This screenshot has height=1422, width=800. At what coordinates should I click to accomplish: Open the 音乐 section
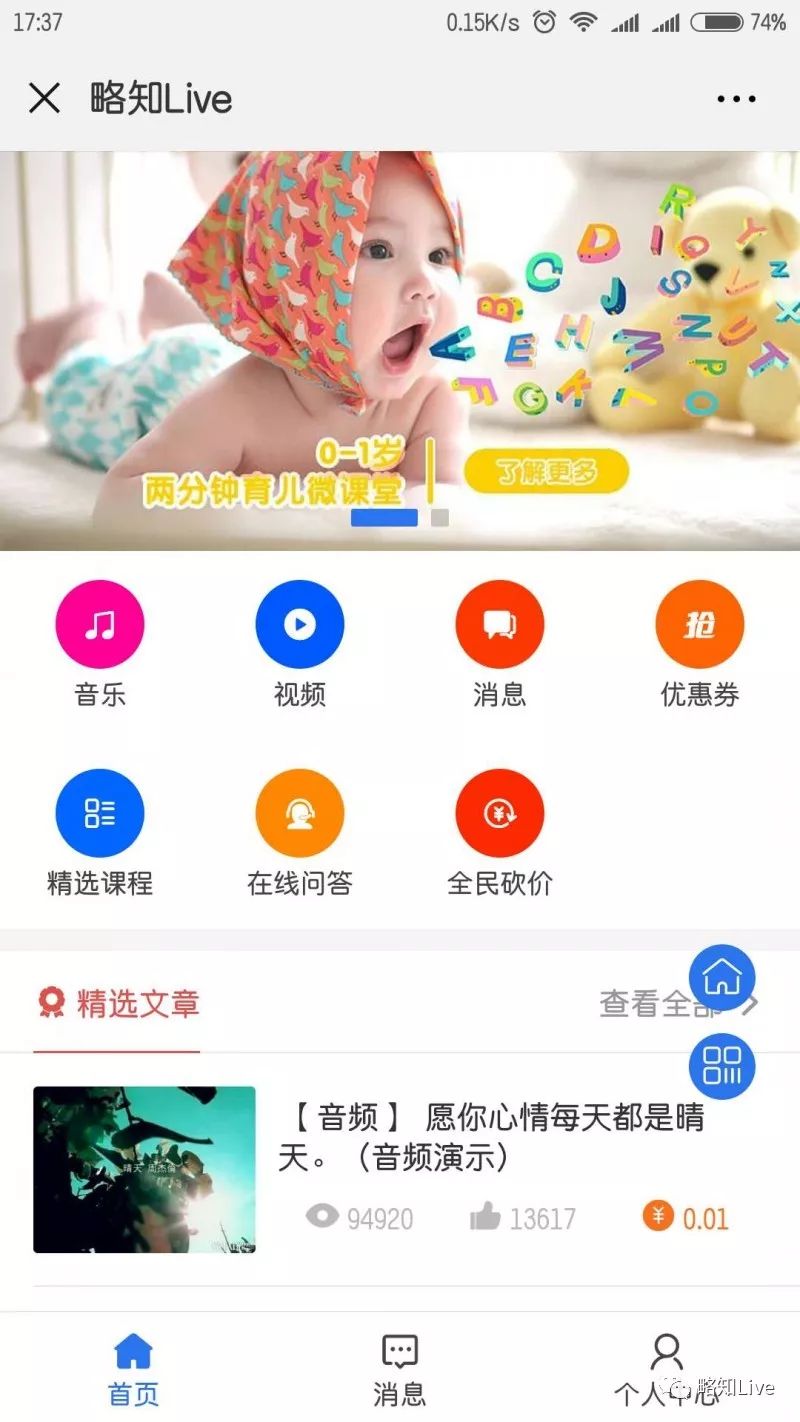(x=100, y=625)
